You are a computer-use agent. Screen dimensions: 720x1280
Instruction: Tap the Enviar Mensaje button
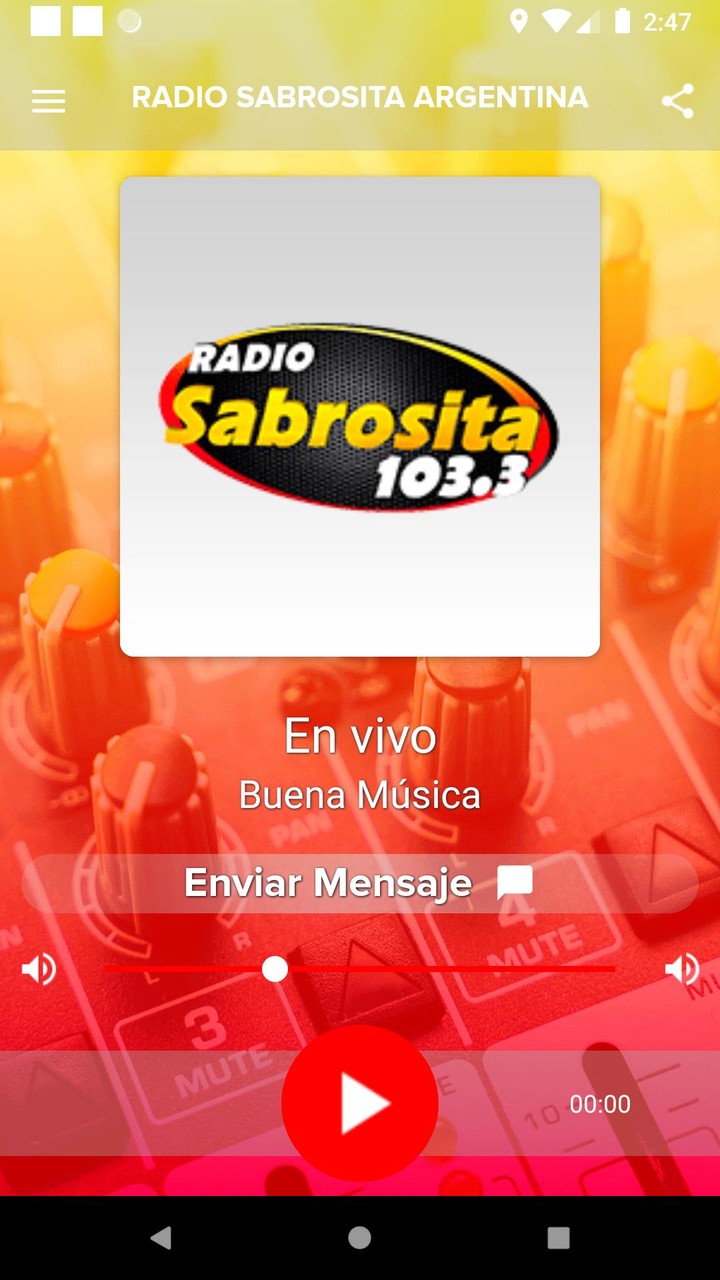point(330,883)
